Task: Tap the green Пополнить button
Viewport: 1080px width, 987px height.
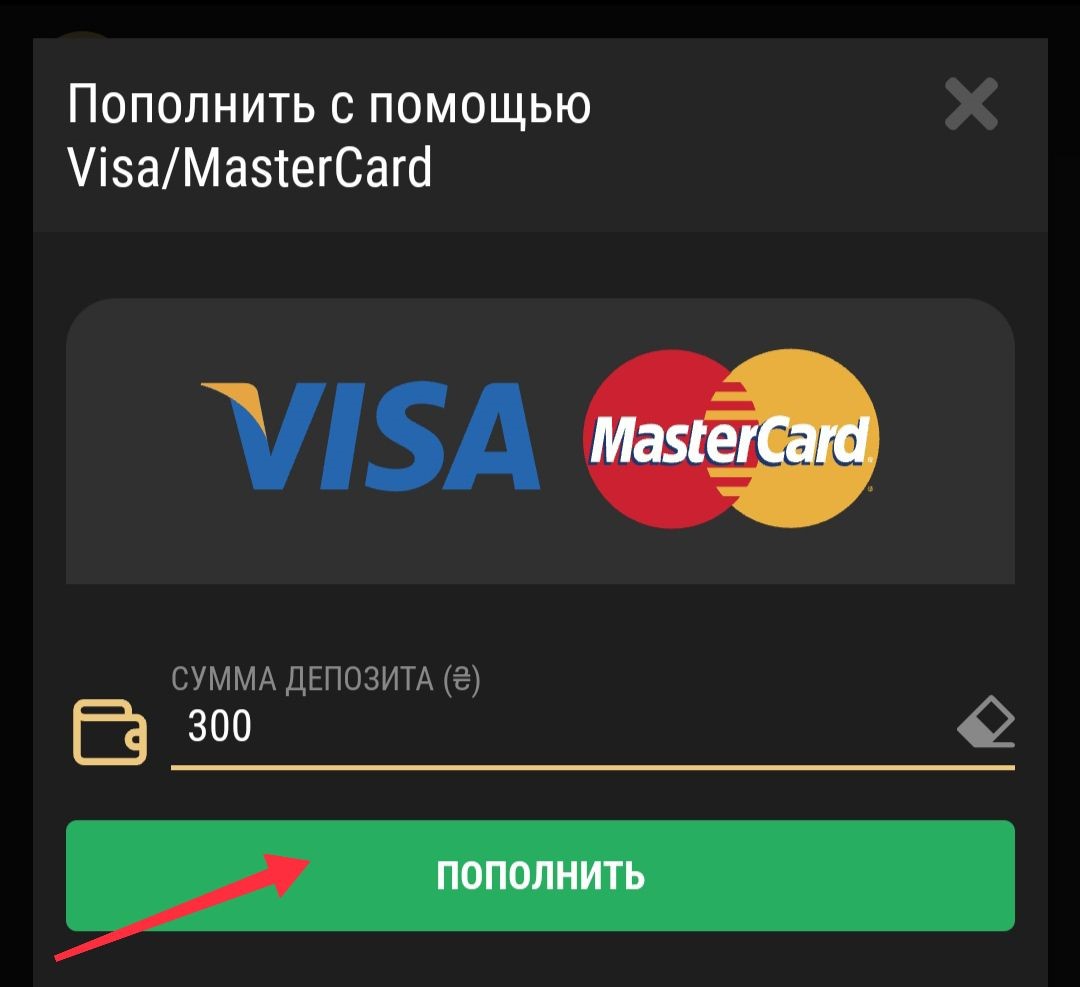Action: tap(540, 876)
